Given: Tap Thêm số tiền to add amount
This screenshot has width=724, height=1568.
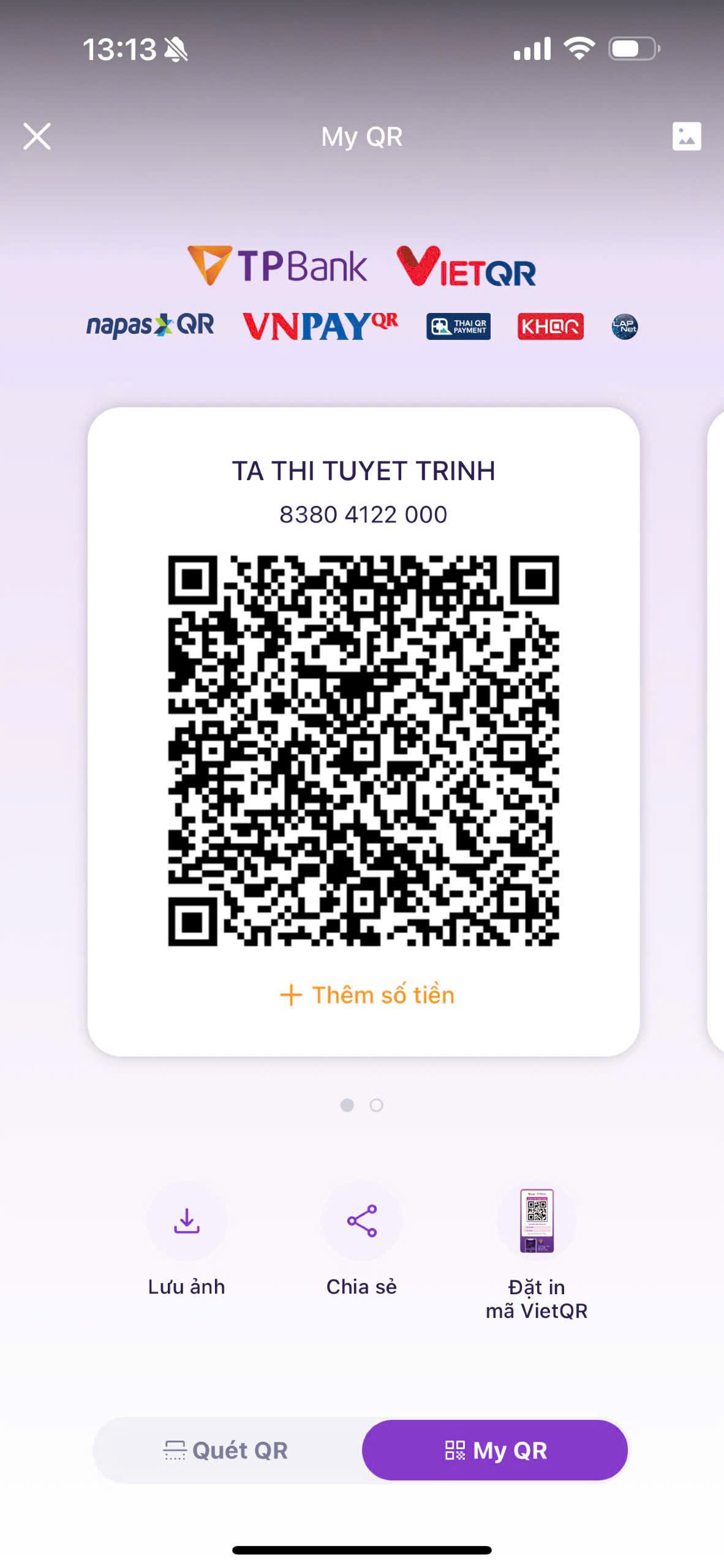Looking at the screenshot, I should pyautogui.click(x=367, y=995).
